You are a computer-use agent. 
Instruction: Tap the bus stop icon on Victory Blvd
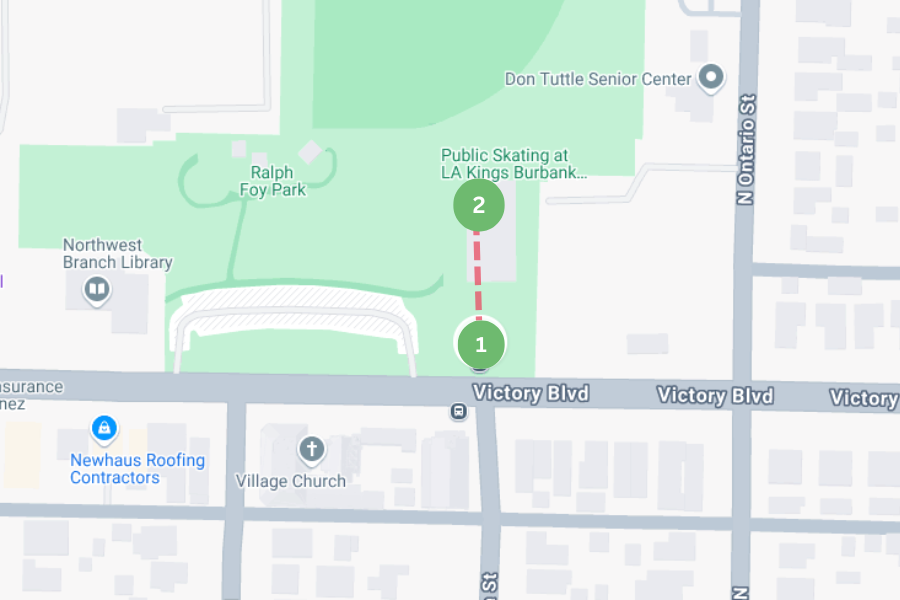coord(458,411)
